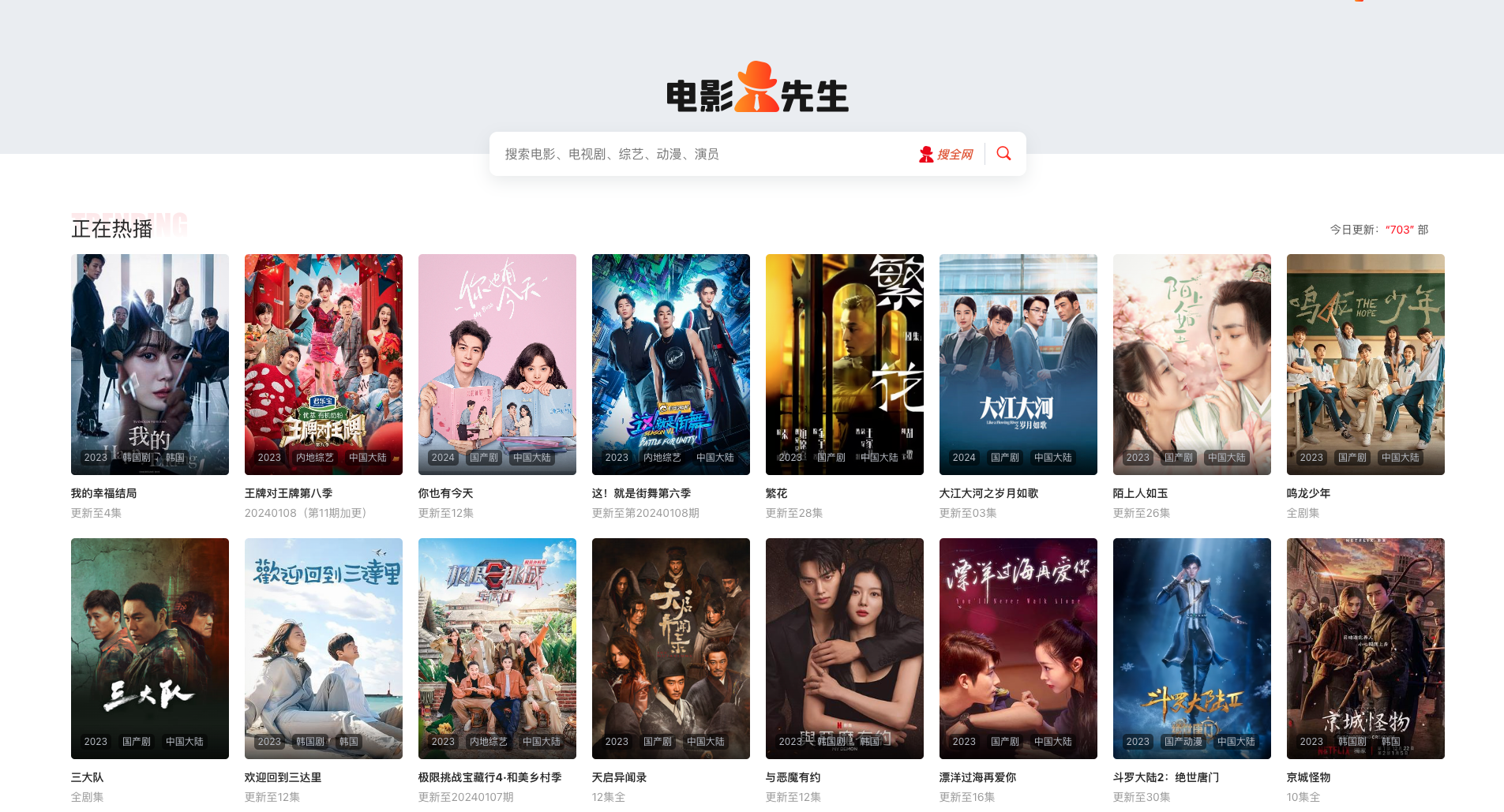Open the 与恶魔有约 poster
The width and height of the screenshot is (1504, 812).
point(845,648)
